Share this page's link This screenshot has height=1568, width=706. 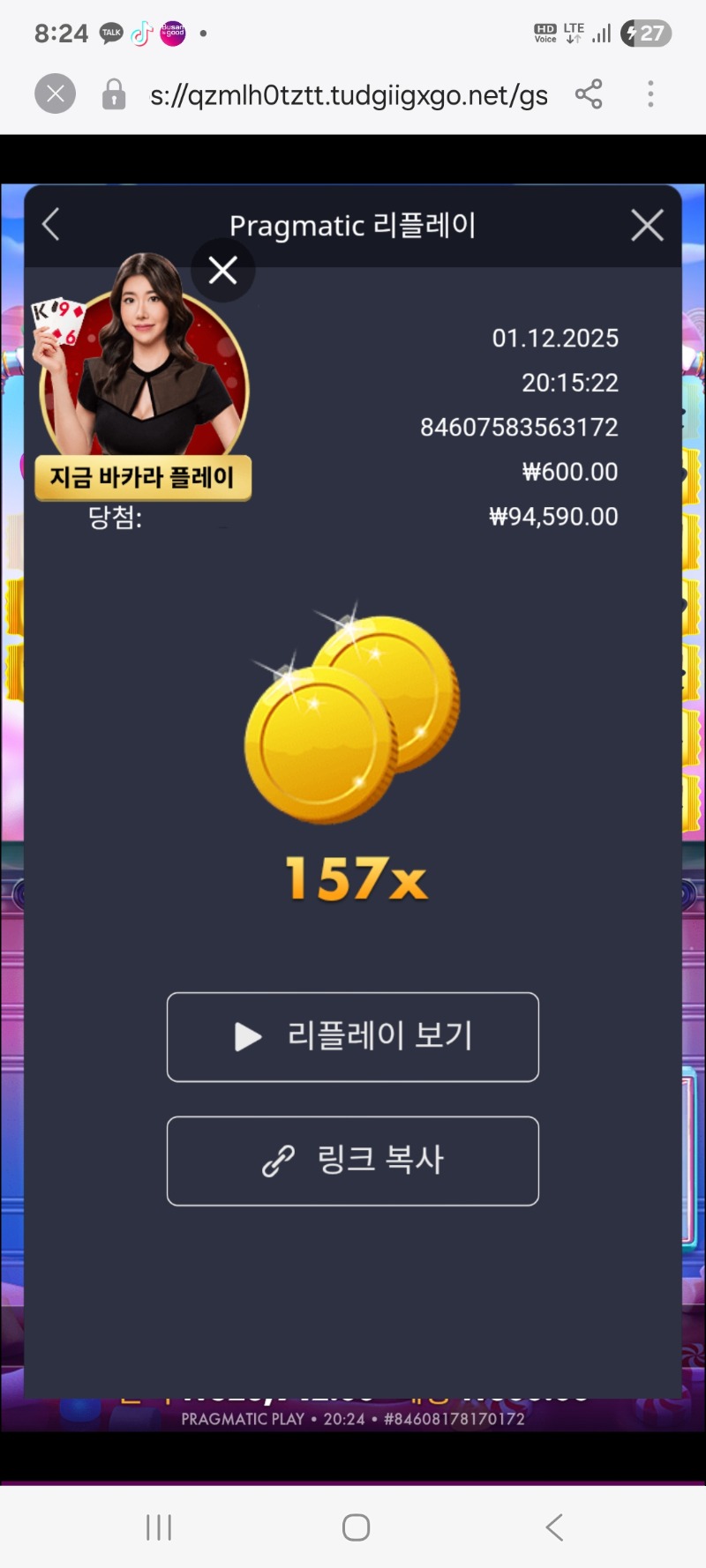[x=589, y=94]
